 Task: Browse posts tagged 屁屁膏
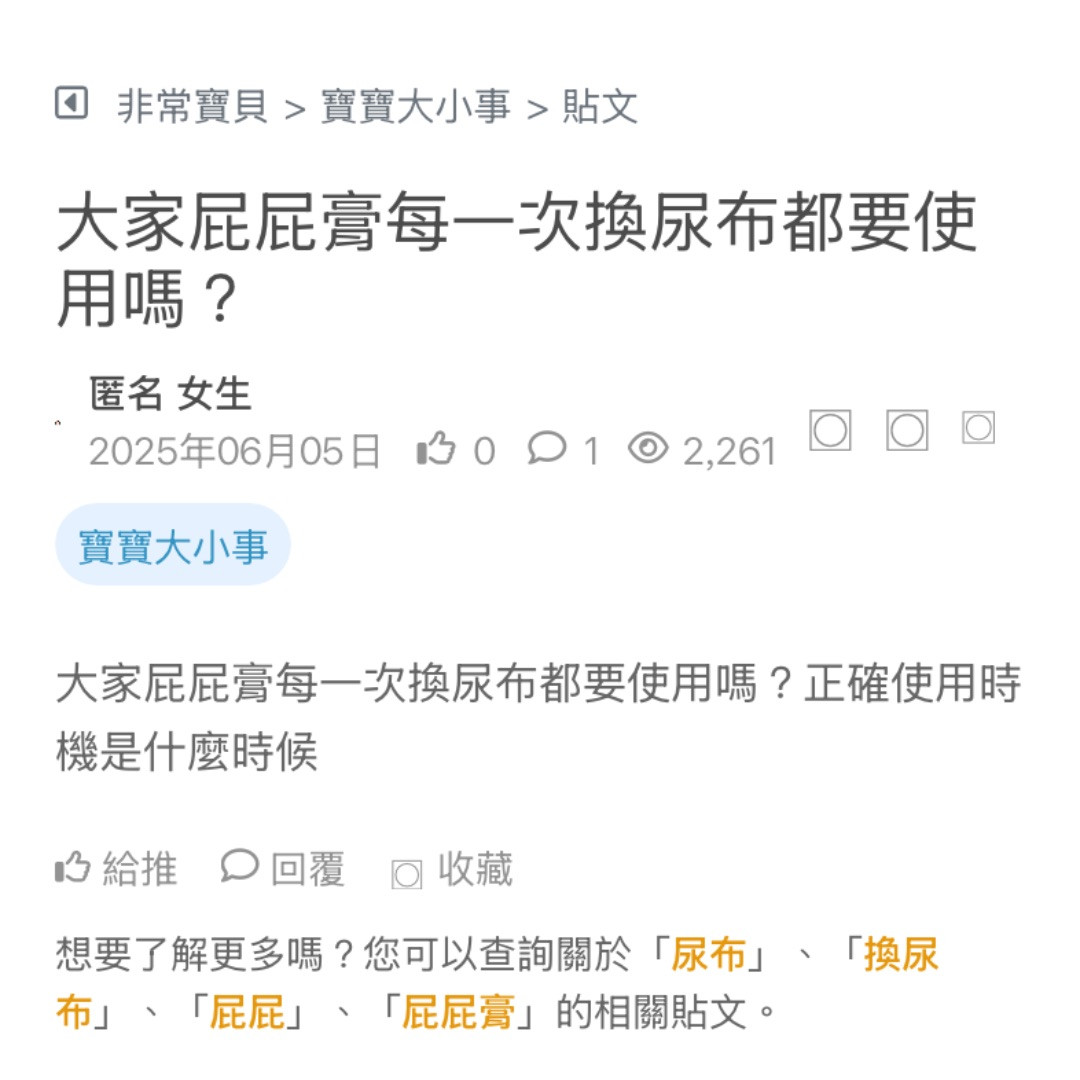point(458,1014)
